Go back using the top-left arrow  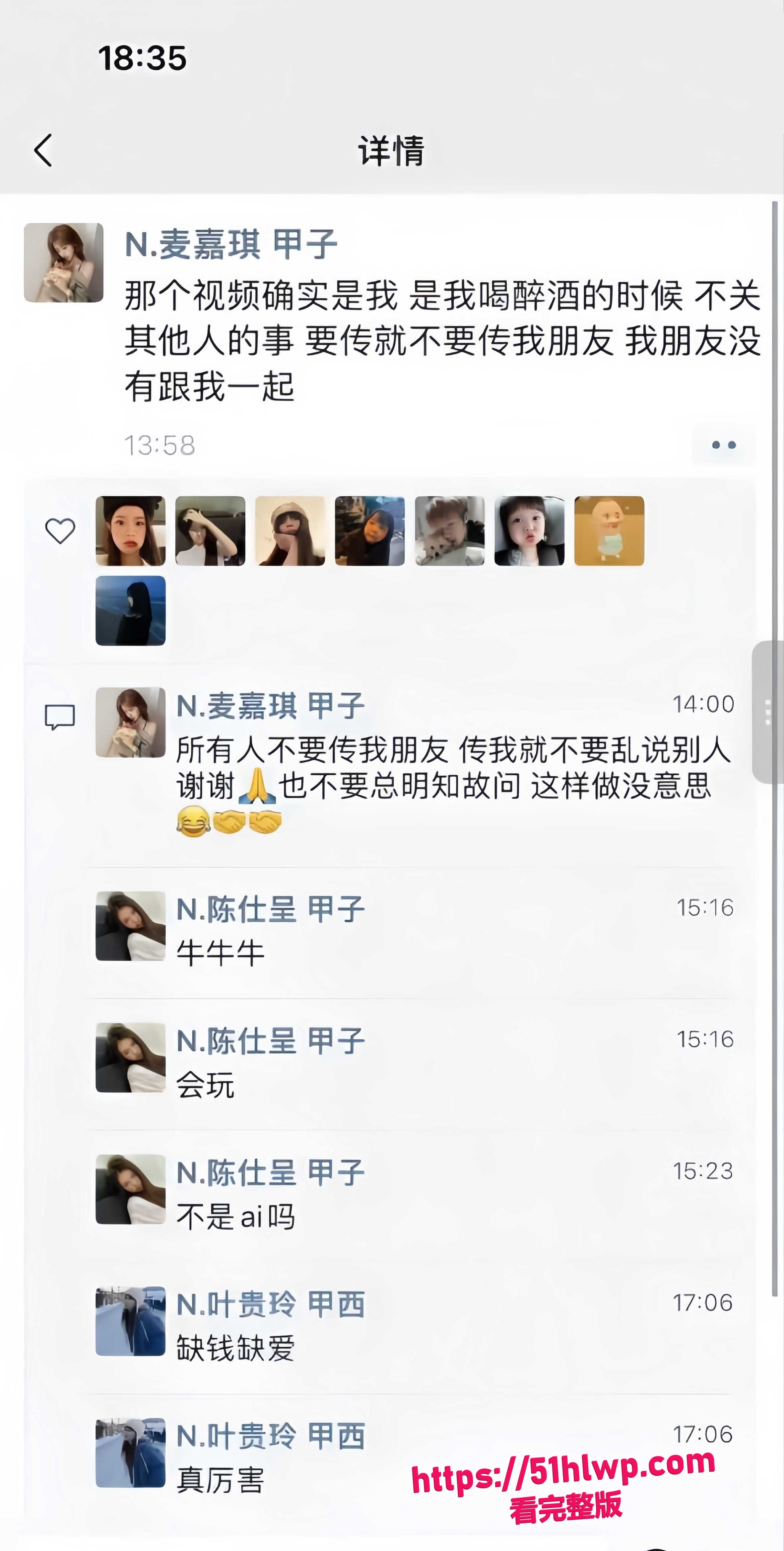43,151
